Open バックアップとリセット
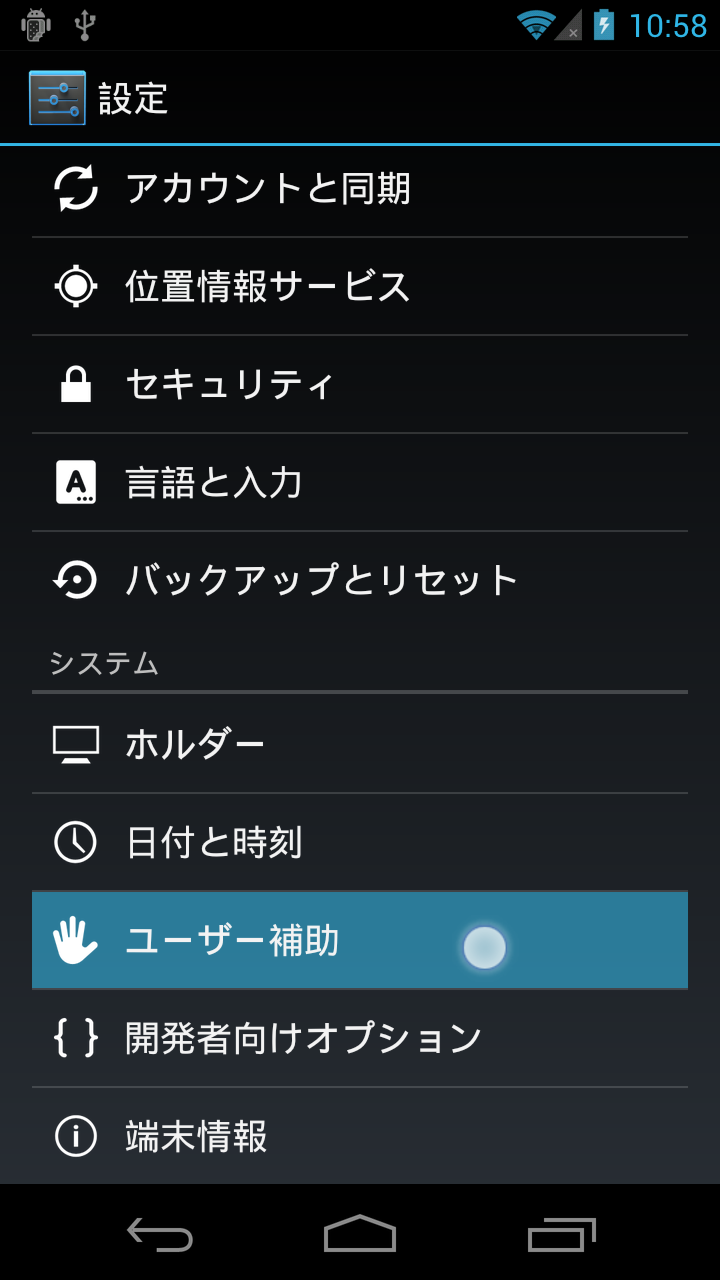 [x=300, y=578]
